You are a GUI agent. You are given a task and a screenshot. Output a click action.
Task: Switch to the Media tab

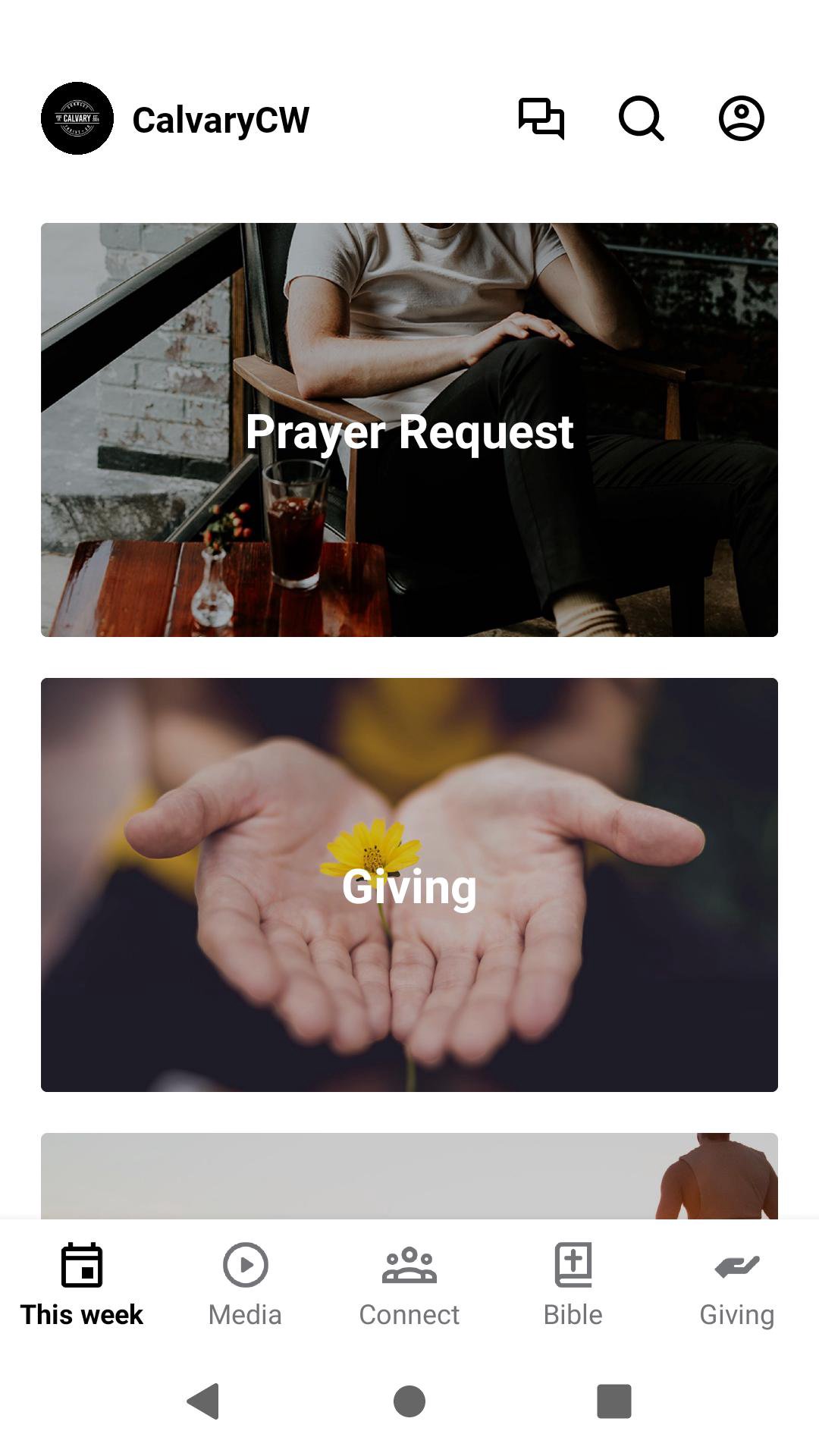[245, 1285]
